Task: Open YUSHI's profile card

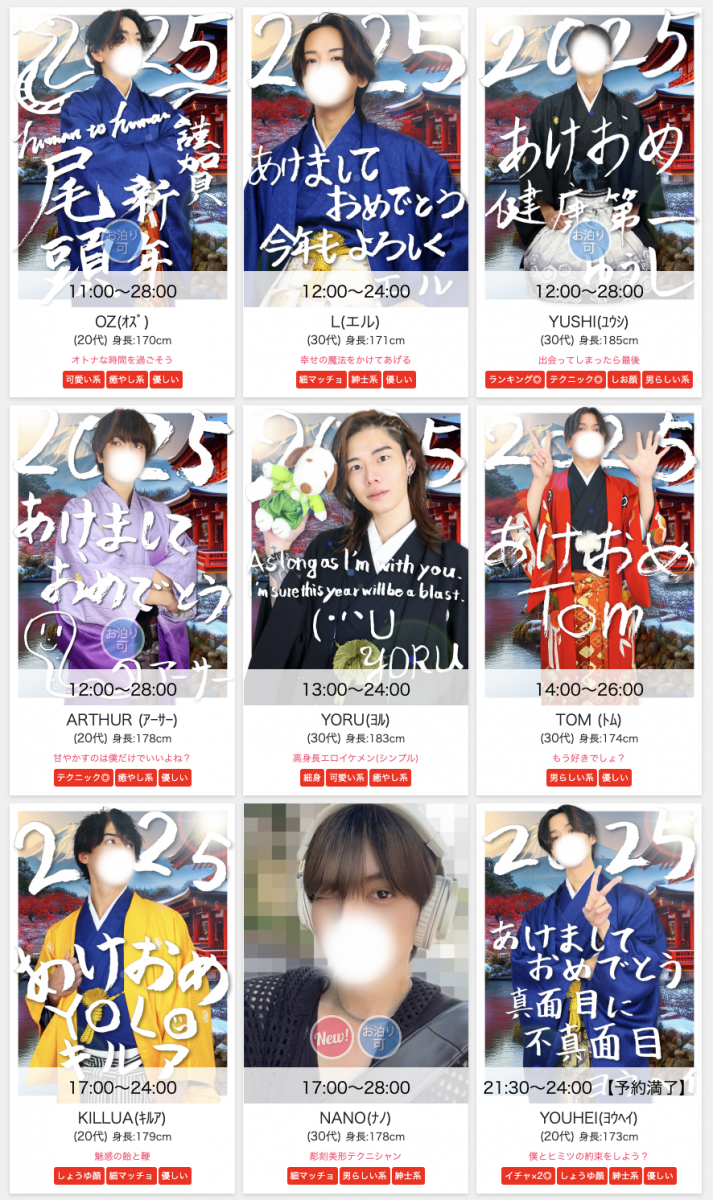Action: pyautogui.click(x=589, y=160)
